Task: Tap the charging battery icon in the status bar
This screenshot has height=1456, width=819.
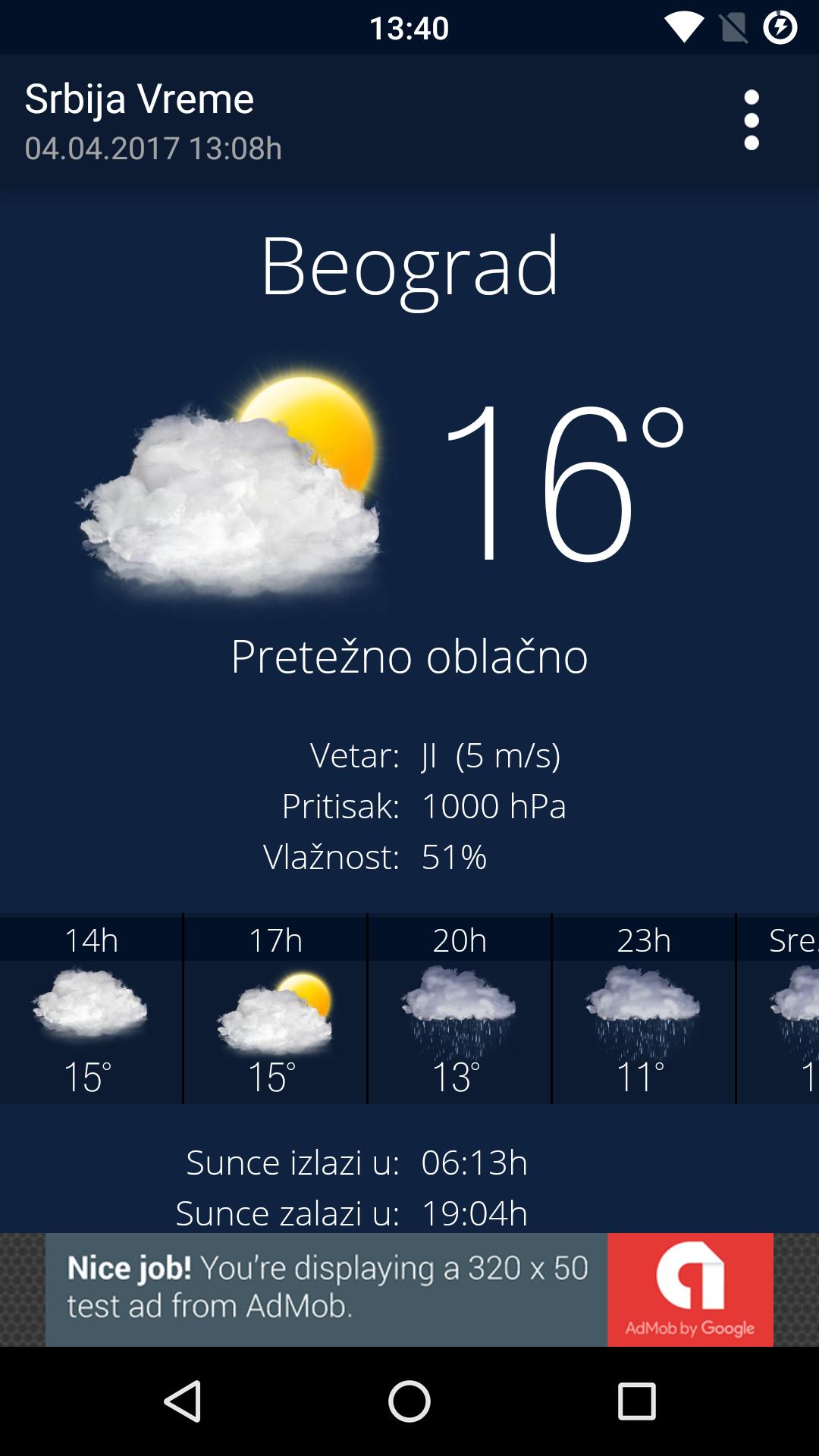Action: click(781, 27)
